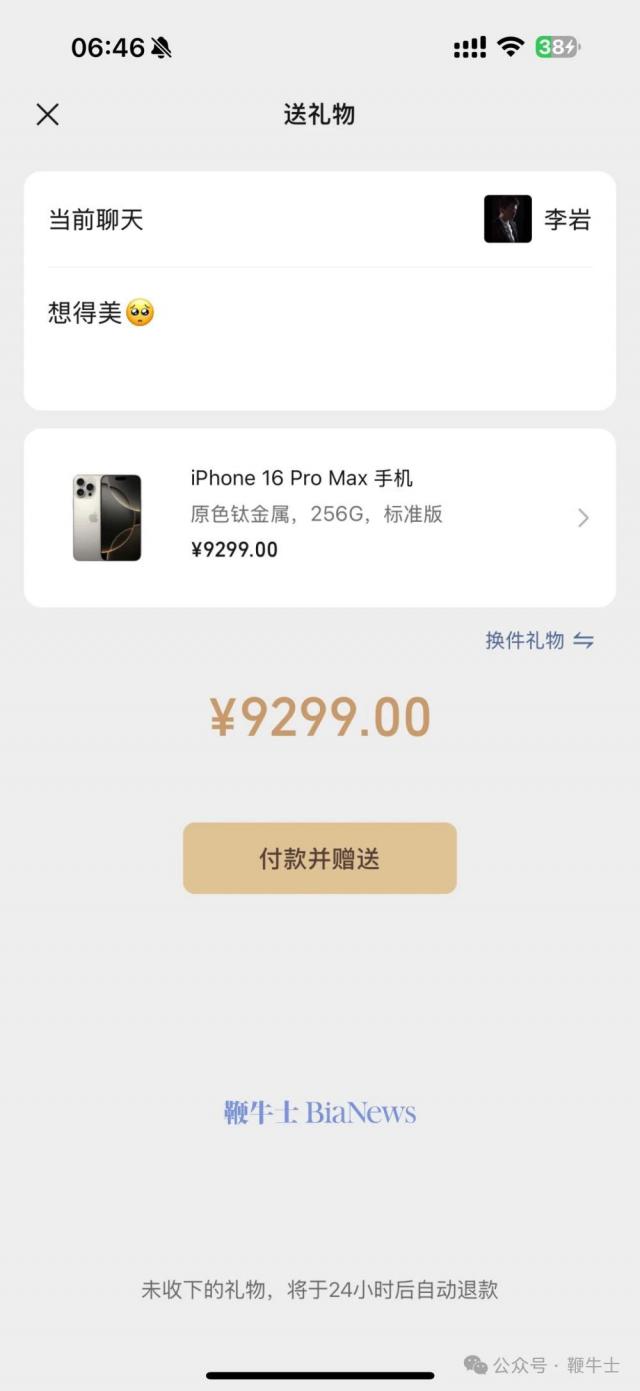
Task: Tap 换件礼物 to swap the gift
Action: coord(539,641)
